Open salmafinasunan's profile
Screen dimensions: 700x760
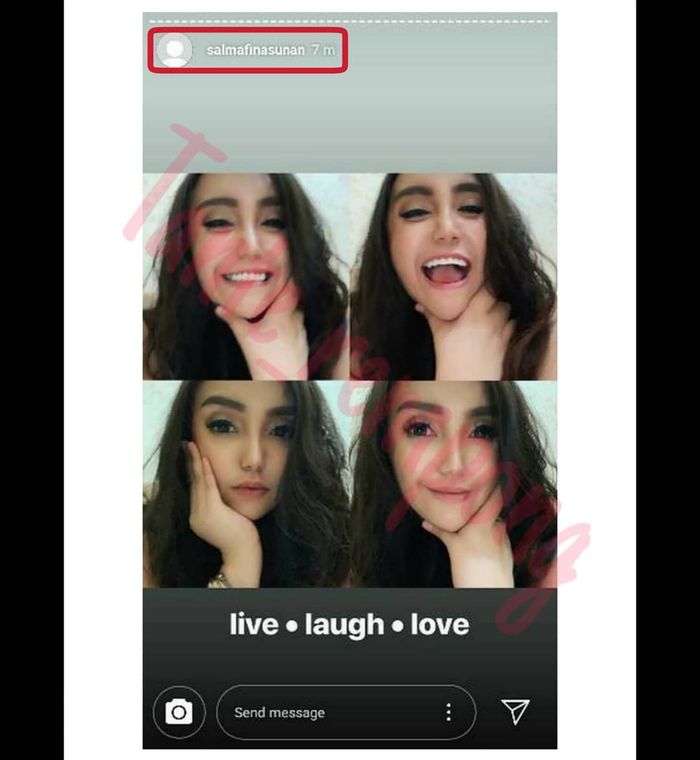tap(254, 50)
